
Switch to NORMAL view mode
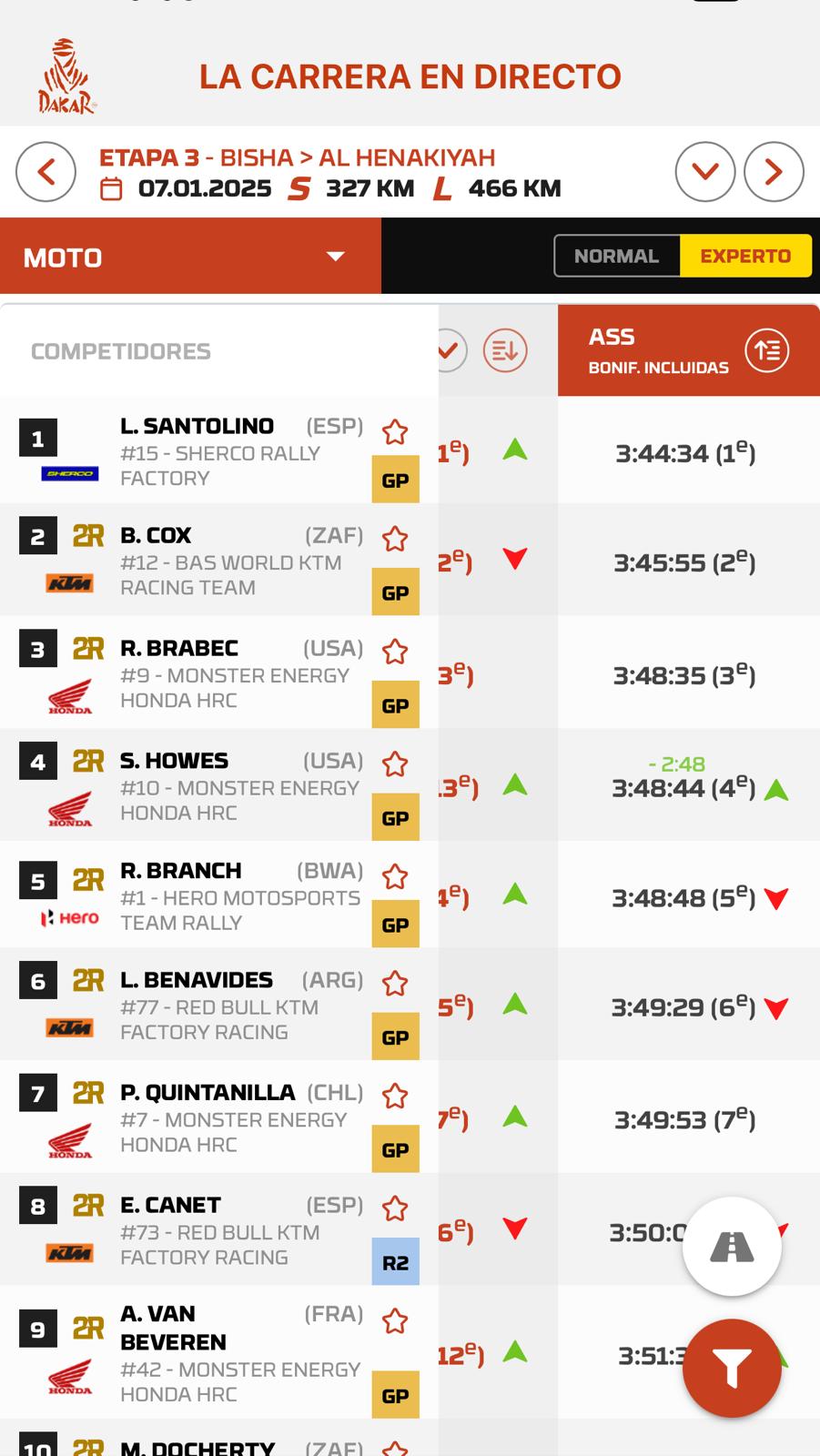(x=617, y=256)
